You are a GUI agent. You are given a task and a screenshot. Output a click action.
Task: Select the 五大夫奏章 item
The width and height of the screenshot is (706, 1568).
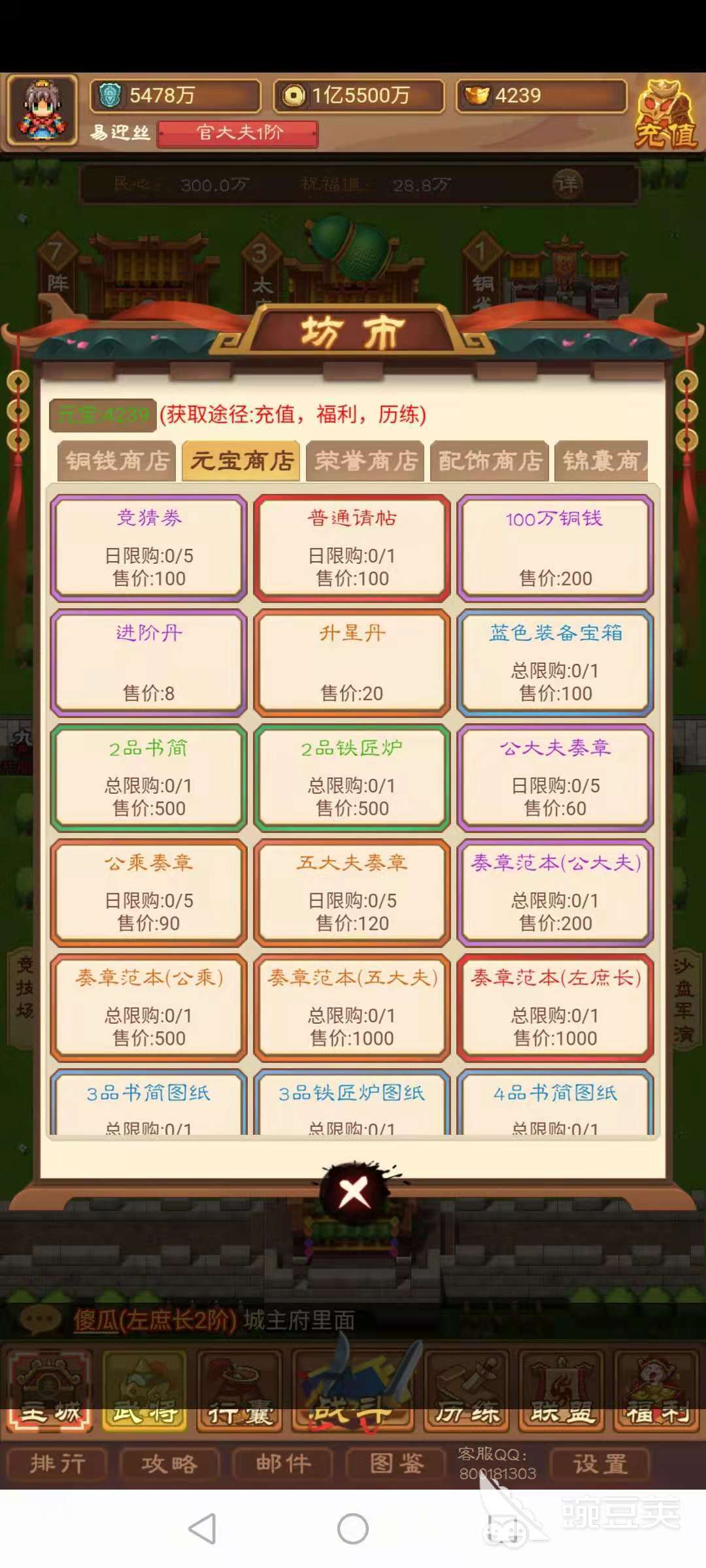[352, 893]
